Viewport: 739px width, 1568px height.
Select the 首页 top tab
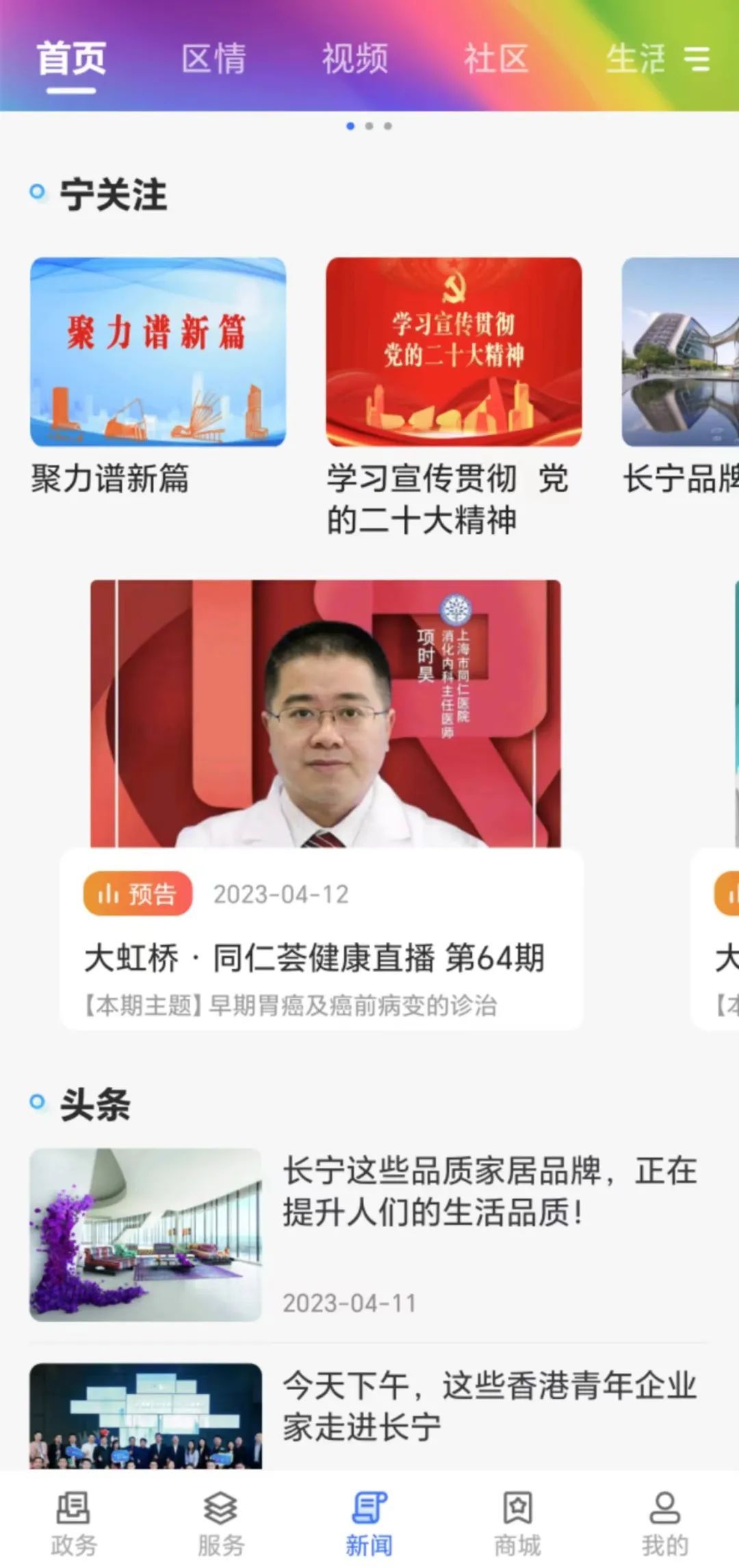tap(71, 59)
